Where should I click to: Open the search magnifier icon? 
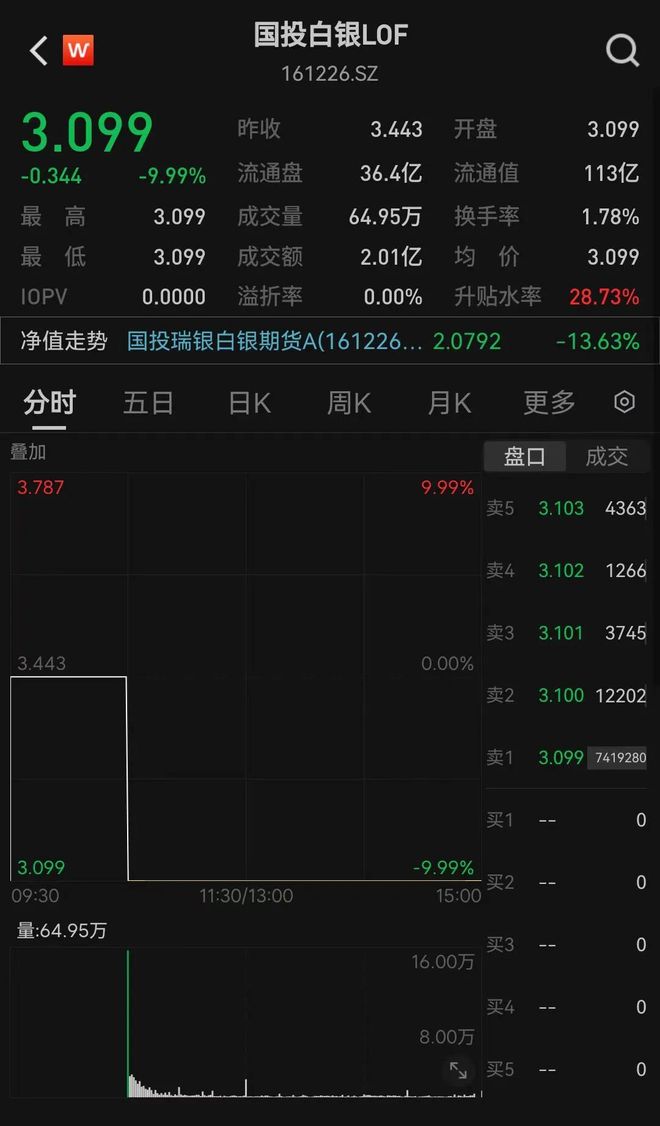point(622,50)
